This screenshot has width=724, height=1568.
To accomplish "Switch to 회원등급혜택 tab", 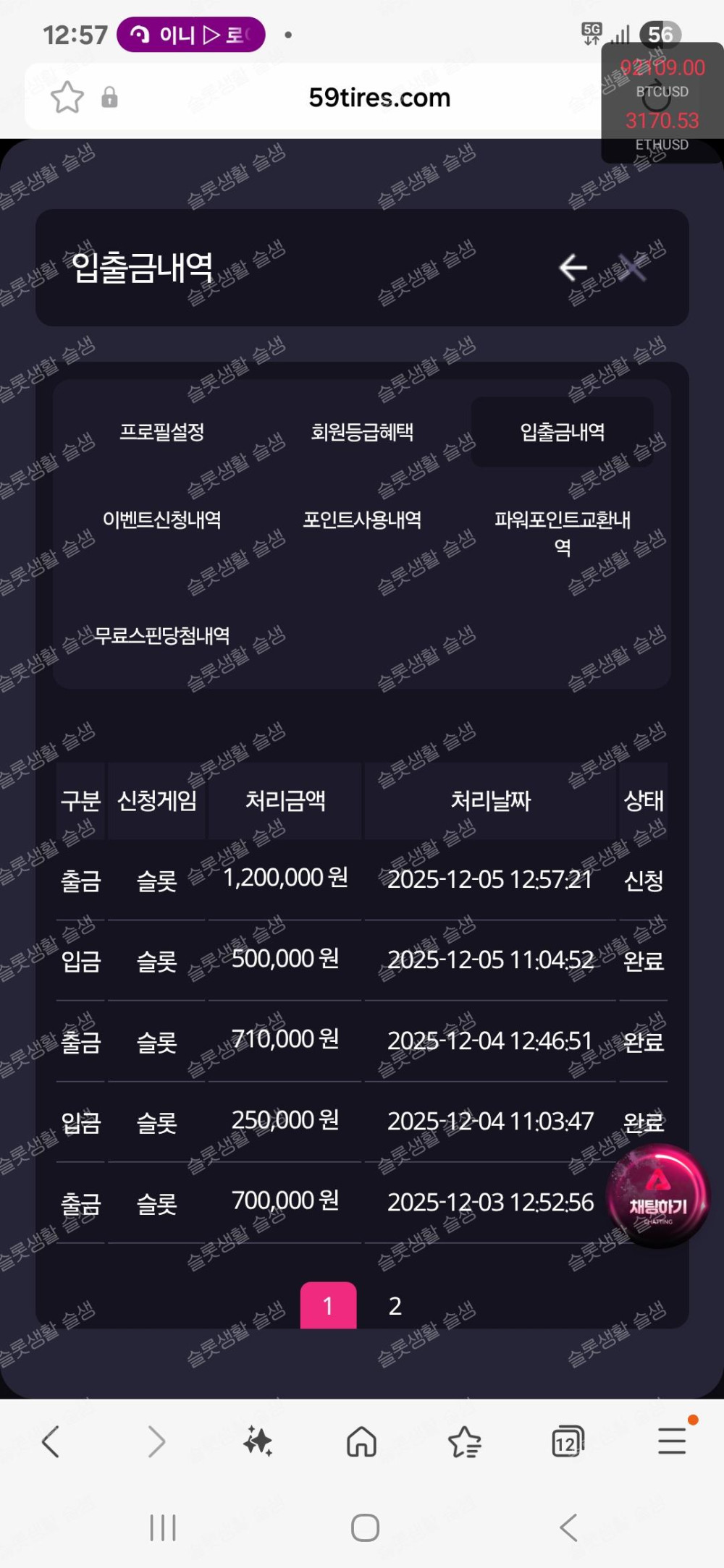I will click(x=362, y=432).
